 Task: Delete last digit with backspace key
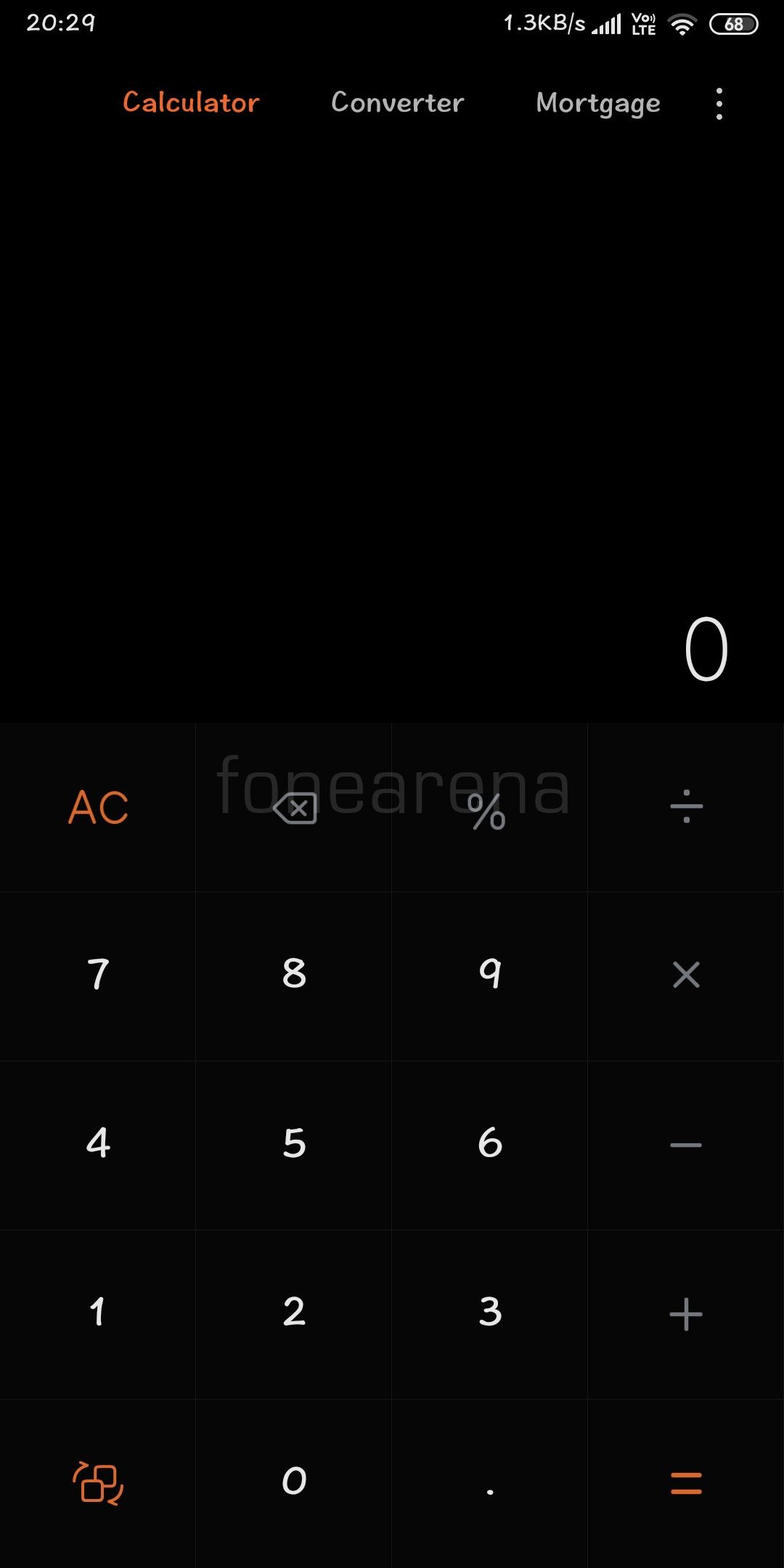click(x=294, y=807)
